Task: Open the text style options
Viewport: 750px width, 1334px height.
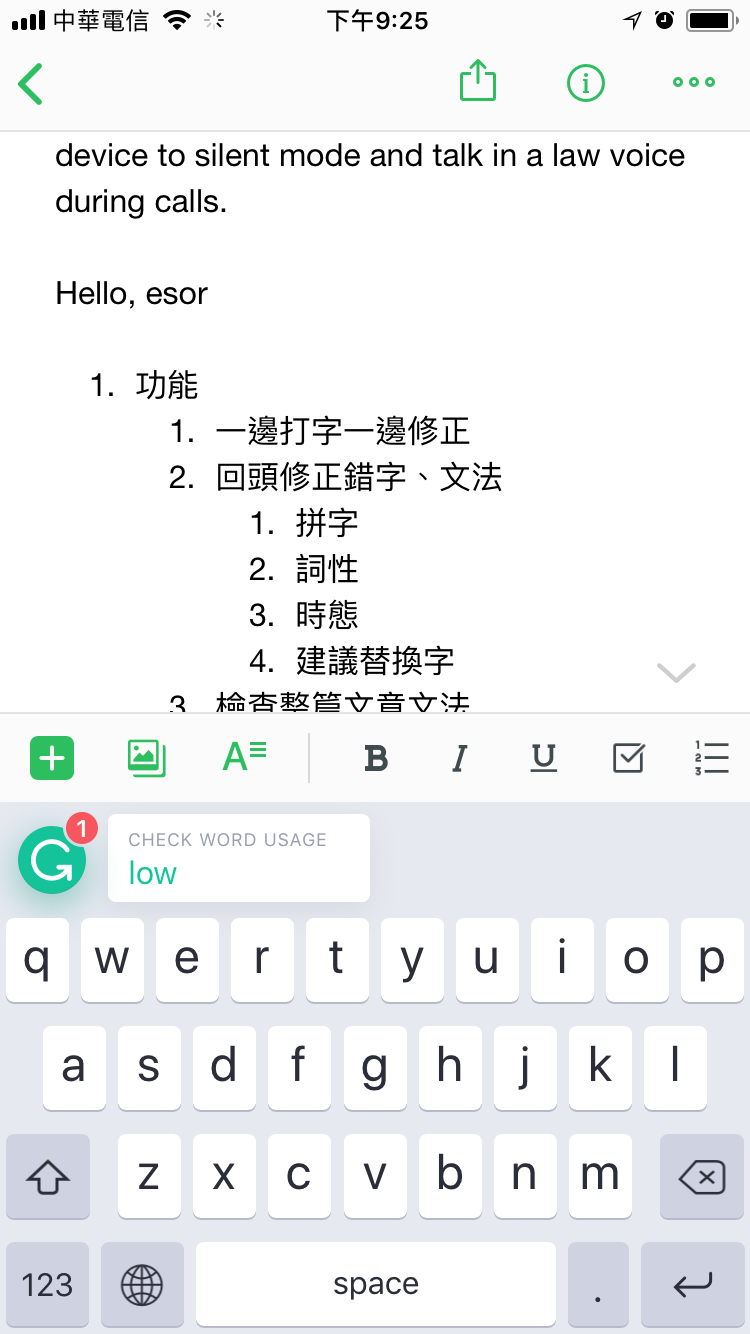Action: coord(244,758)
